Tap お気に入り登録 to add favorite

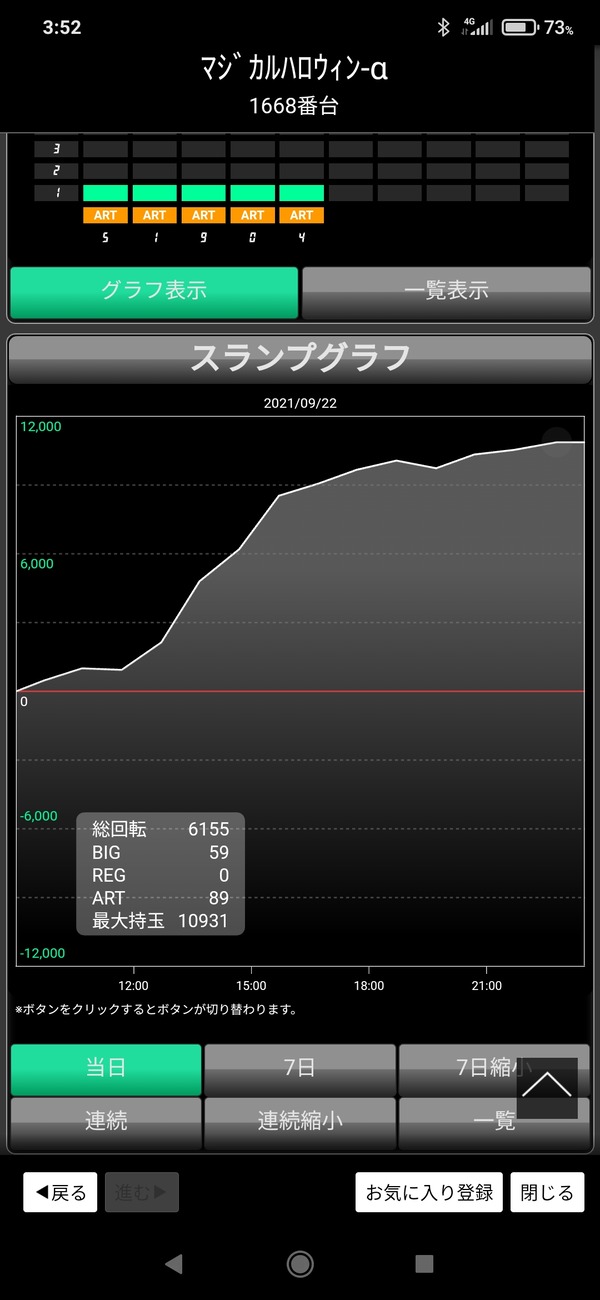pyautogui.click(x=429, y=1192)
